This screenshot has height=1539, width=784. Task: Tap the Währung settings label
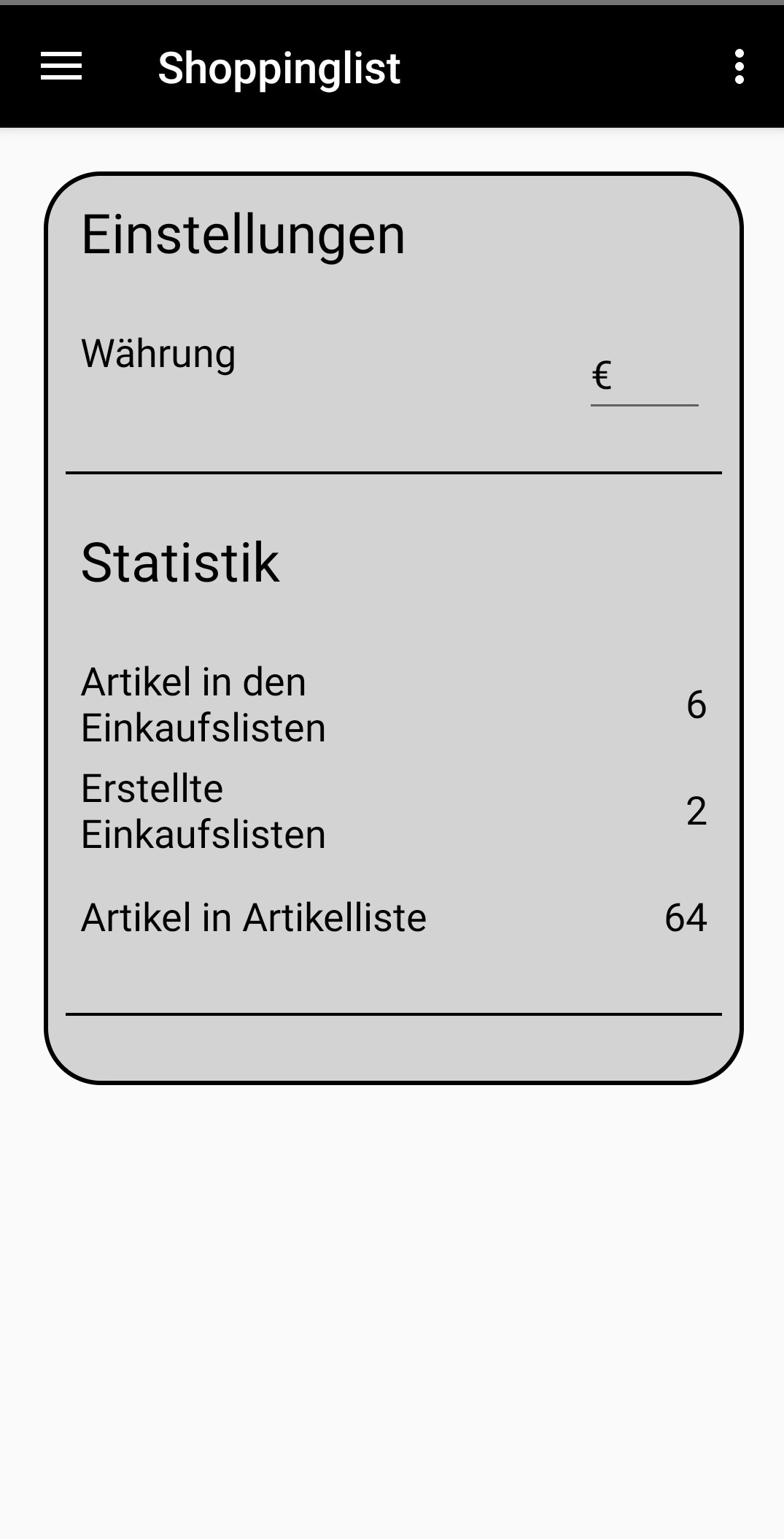point(158,354)
